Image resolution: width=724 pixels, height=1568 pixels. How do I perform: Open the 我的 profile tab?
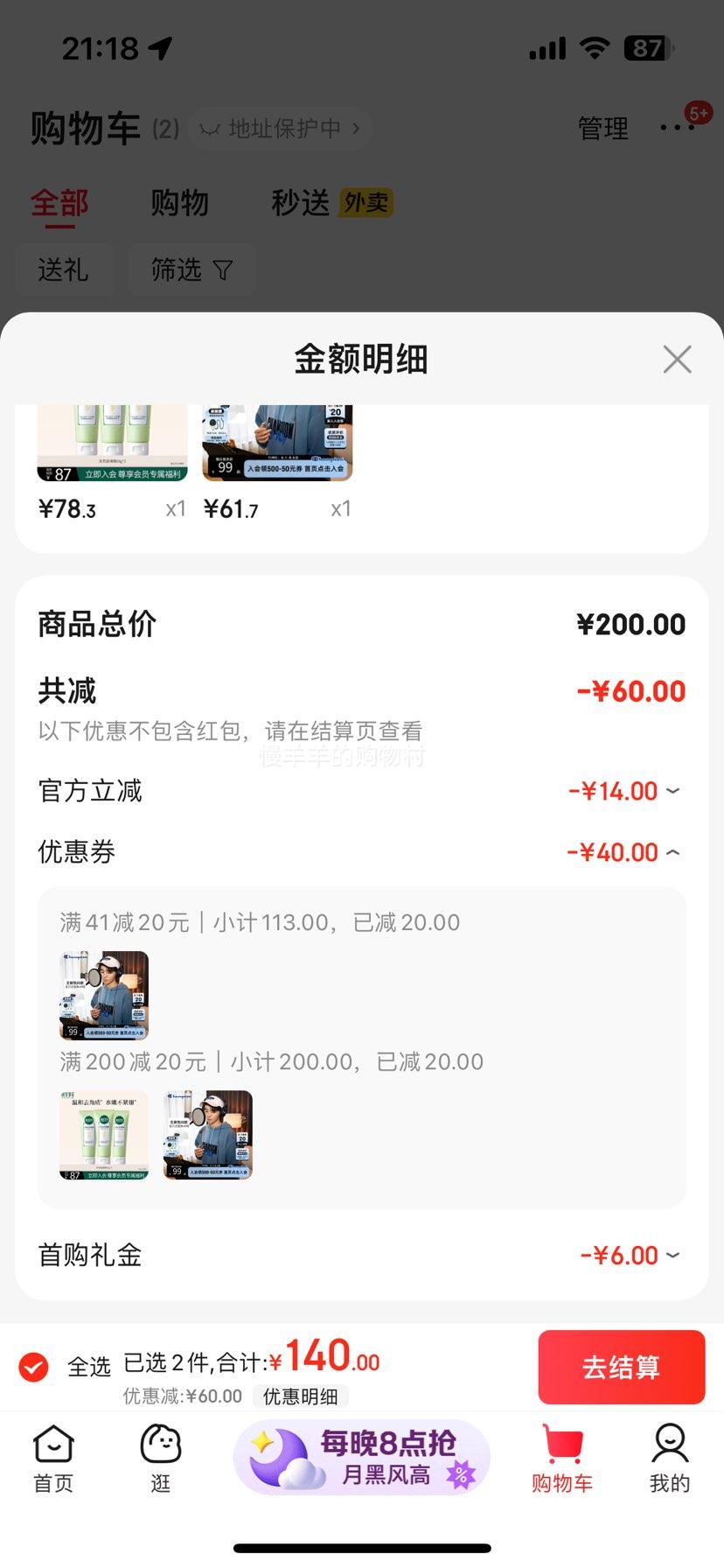coord(670,1459)
